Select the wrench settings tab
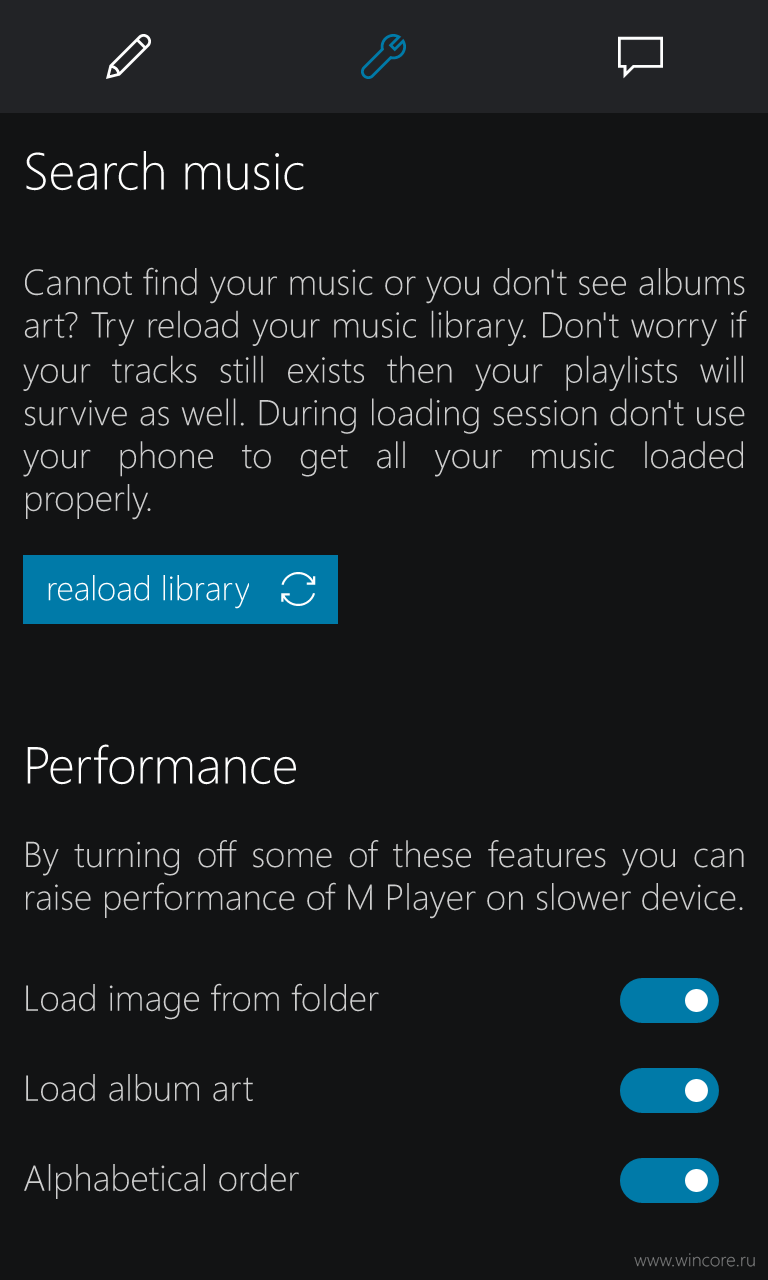This screenshot has width=768, height=1280. tap(383, 57)
